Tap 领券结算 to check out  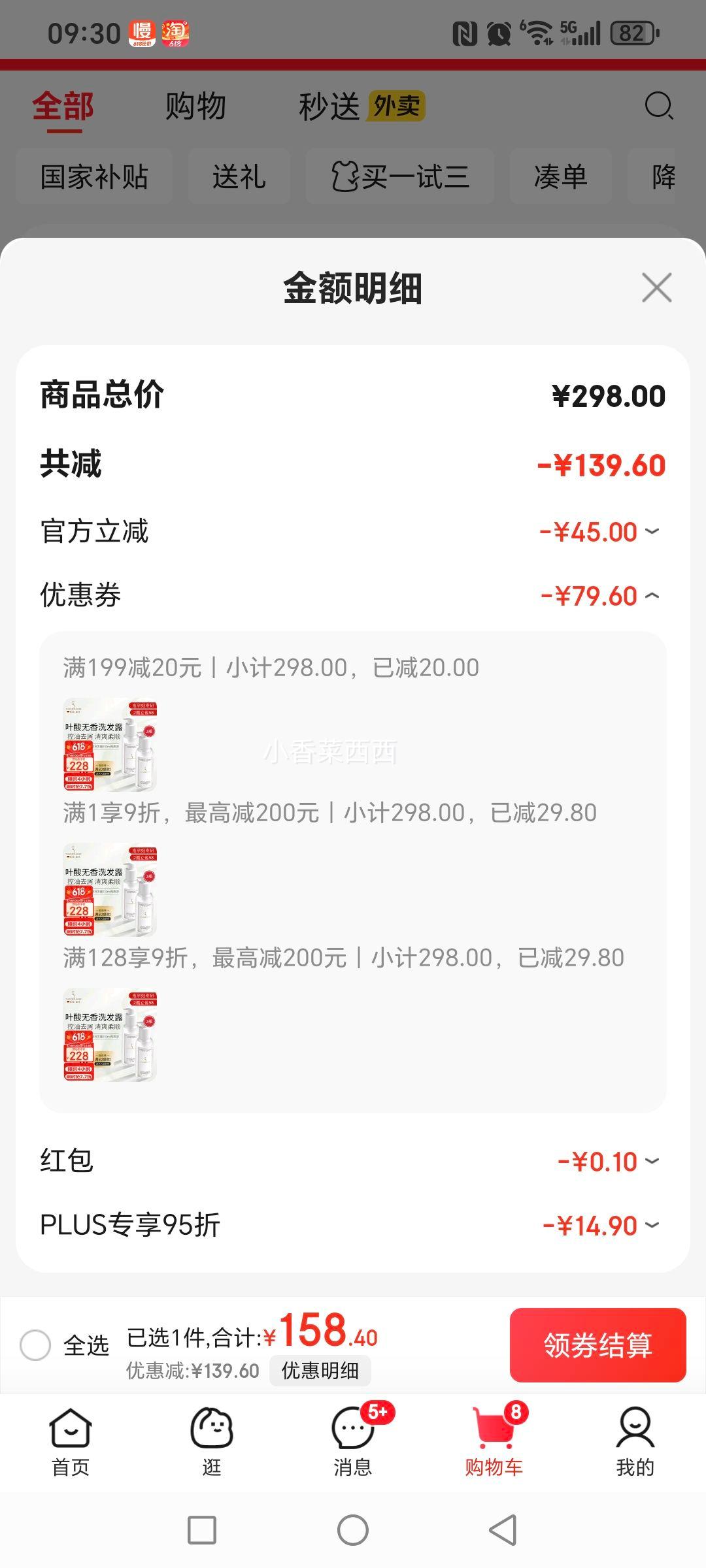(x=597, y=1345)
